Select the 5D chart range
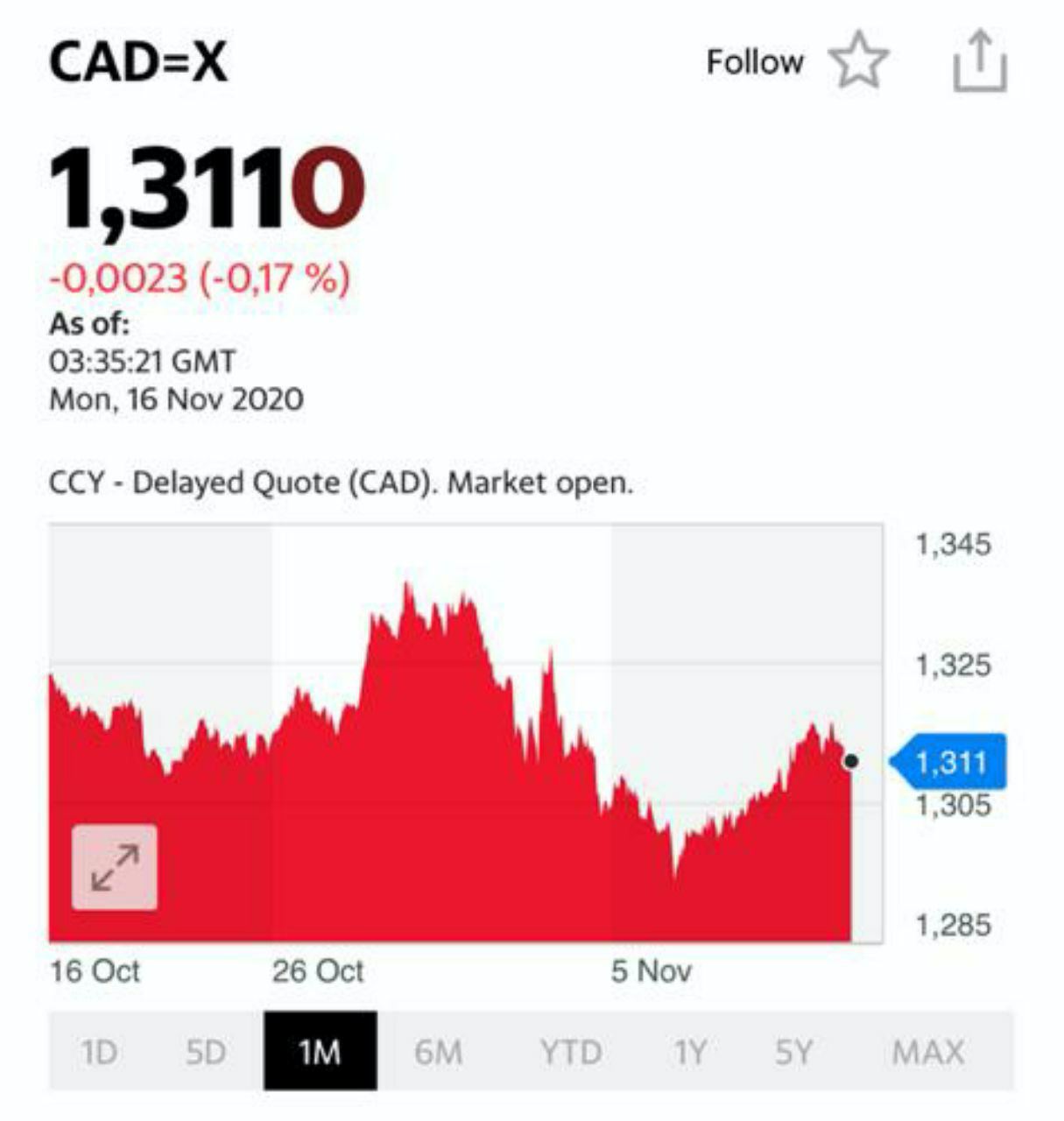 [x=206, y=1051]
